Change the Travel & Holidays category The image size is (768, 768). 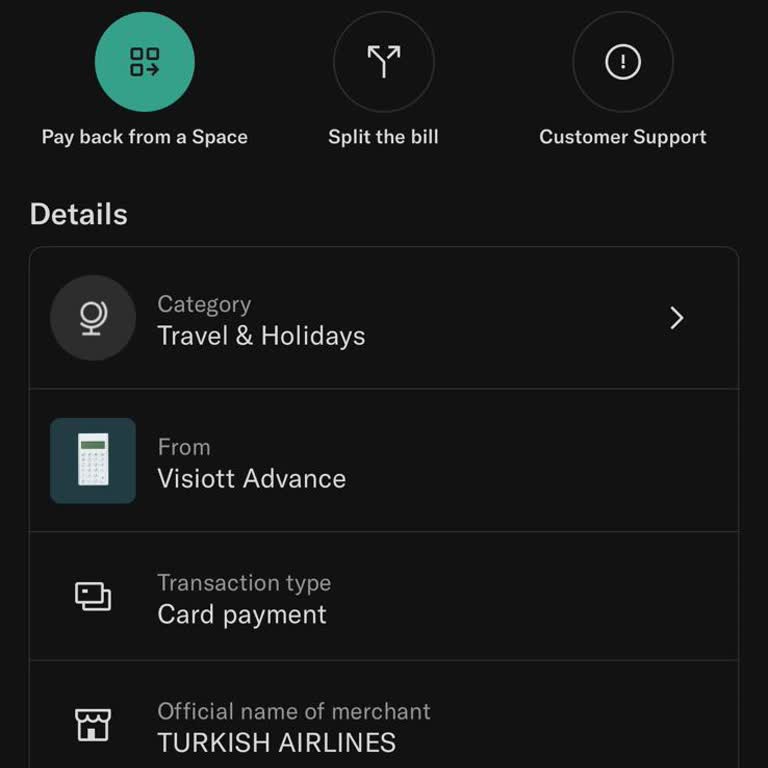coord(383,318)
